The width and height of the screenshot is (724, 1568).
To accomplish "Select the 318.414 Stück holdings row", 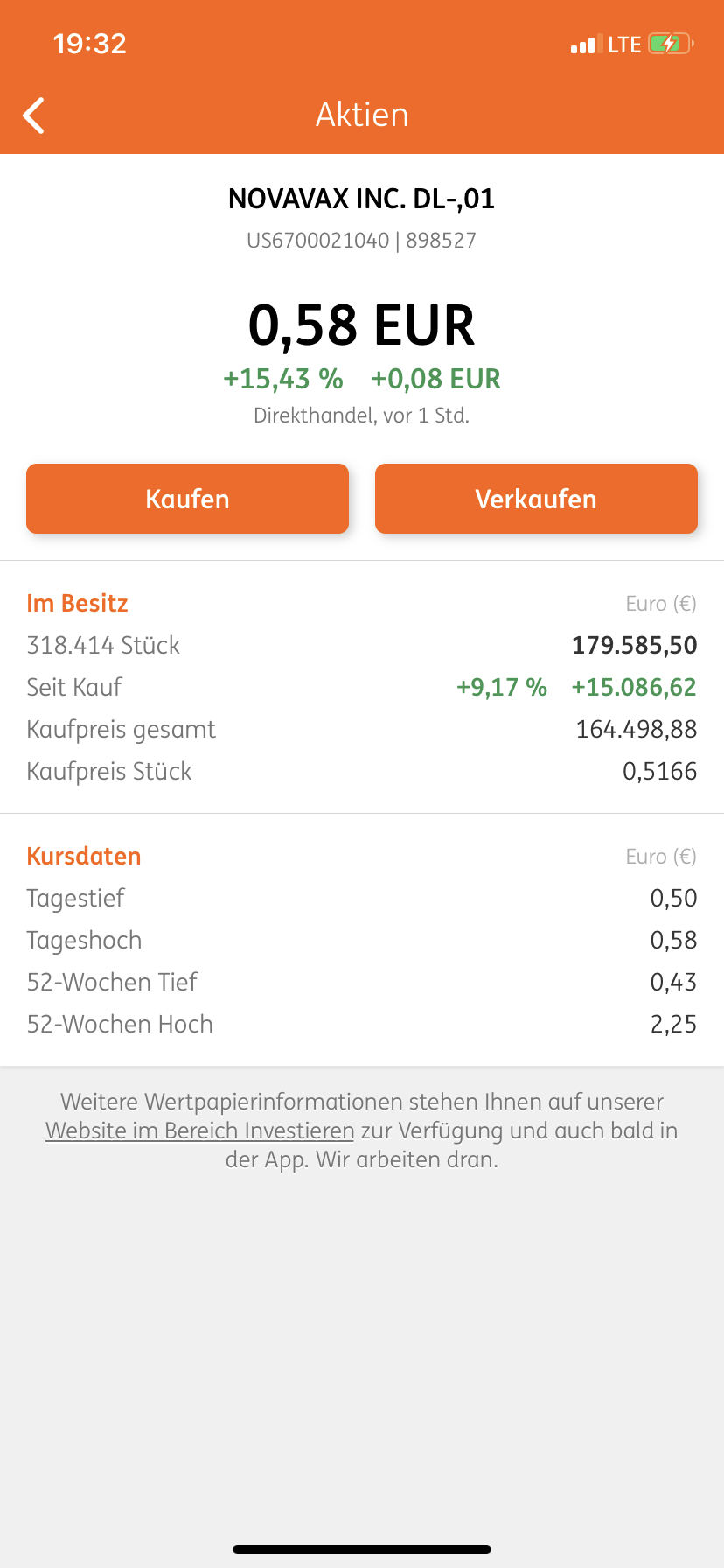I will (x=103, y=645).
